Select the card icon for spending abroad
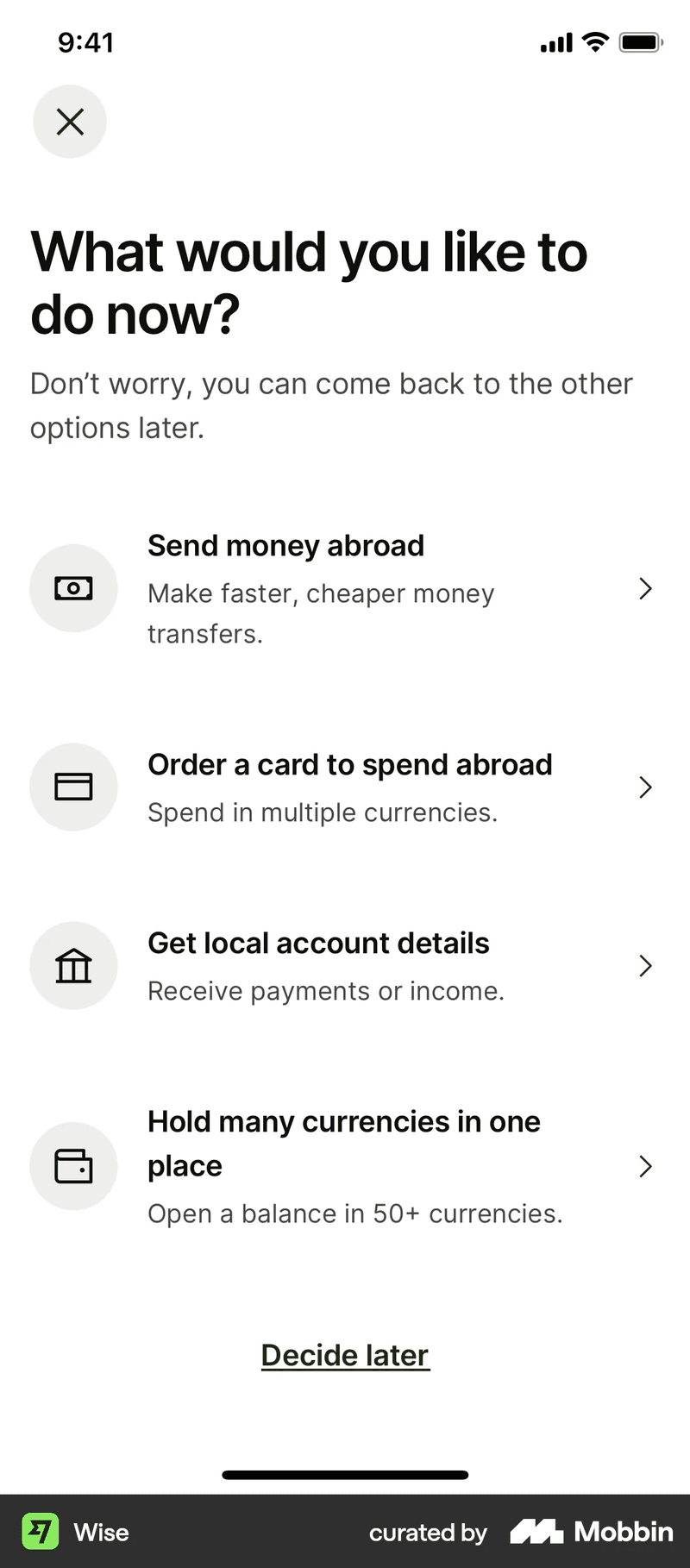 click(73, 787)
